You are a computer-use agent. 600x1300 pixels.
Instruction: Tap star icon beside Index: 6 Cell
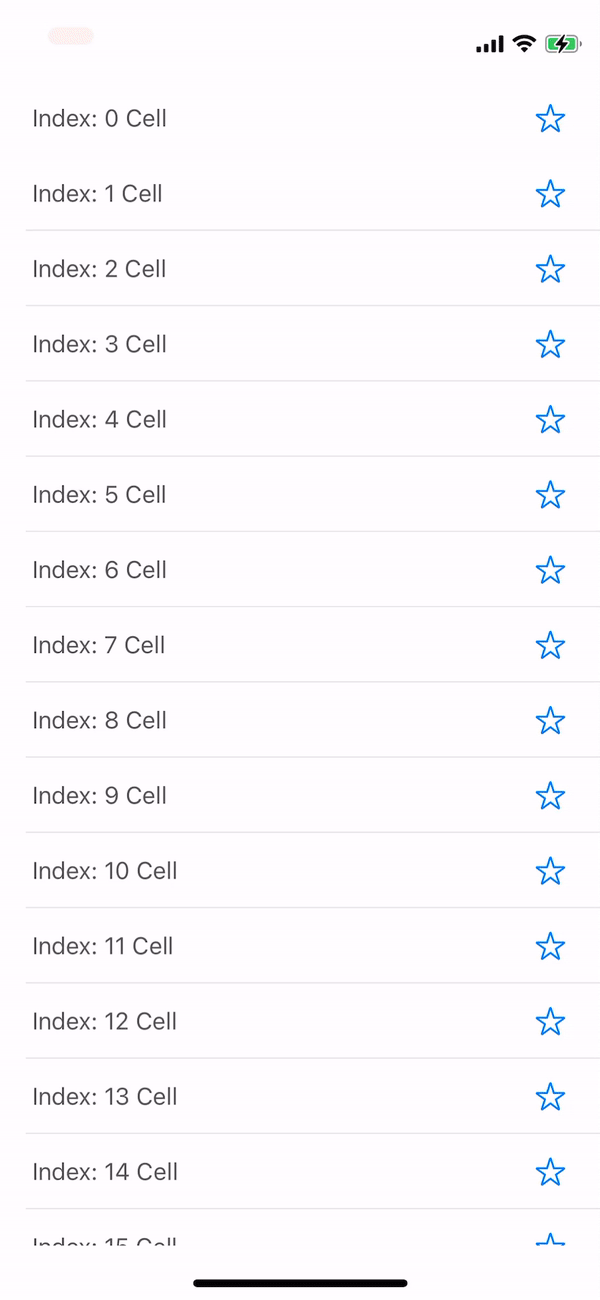tap(550, 570)
